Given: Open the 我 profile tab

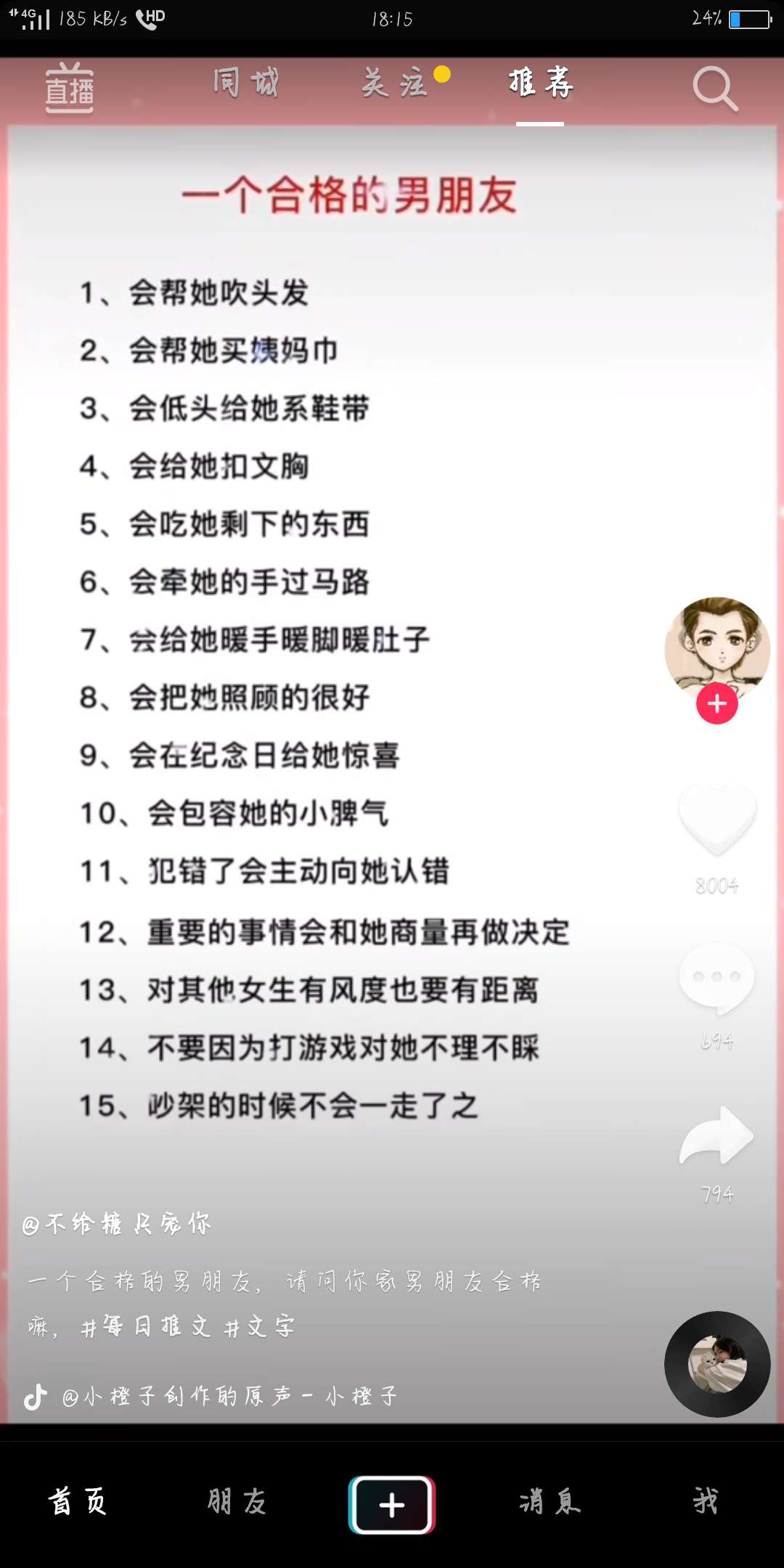Looking at the screenshot, I should coord(705,1501).
